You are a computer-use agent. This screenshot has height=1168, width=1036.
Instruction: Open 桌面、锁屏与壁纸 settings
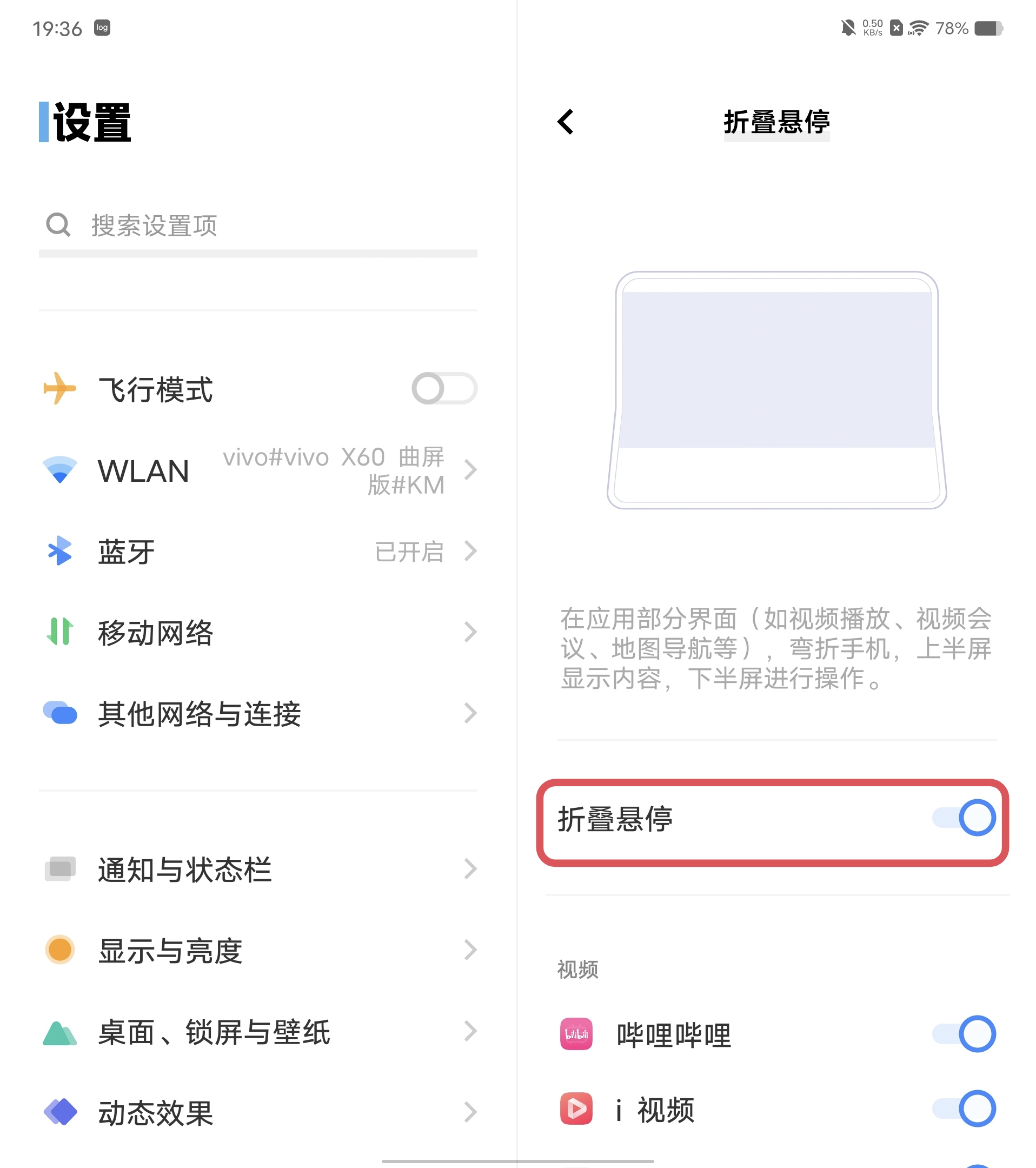click(257, 1031)
